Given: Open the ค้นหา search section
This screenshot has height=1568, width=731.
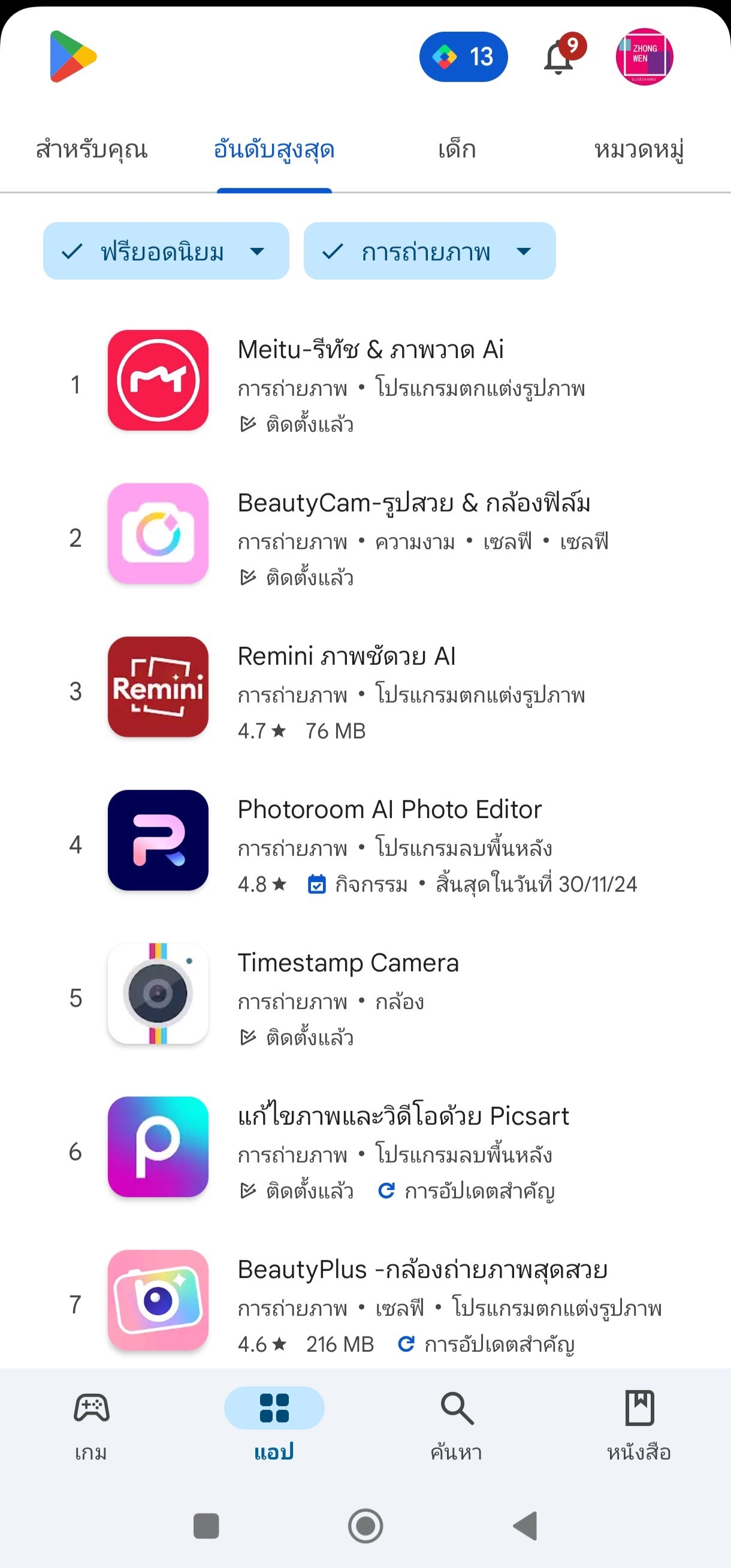Looking at the screenshot, I should [457, 1424].
